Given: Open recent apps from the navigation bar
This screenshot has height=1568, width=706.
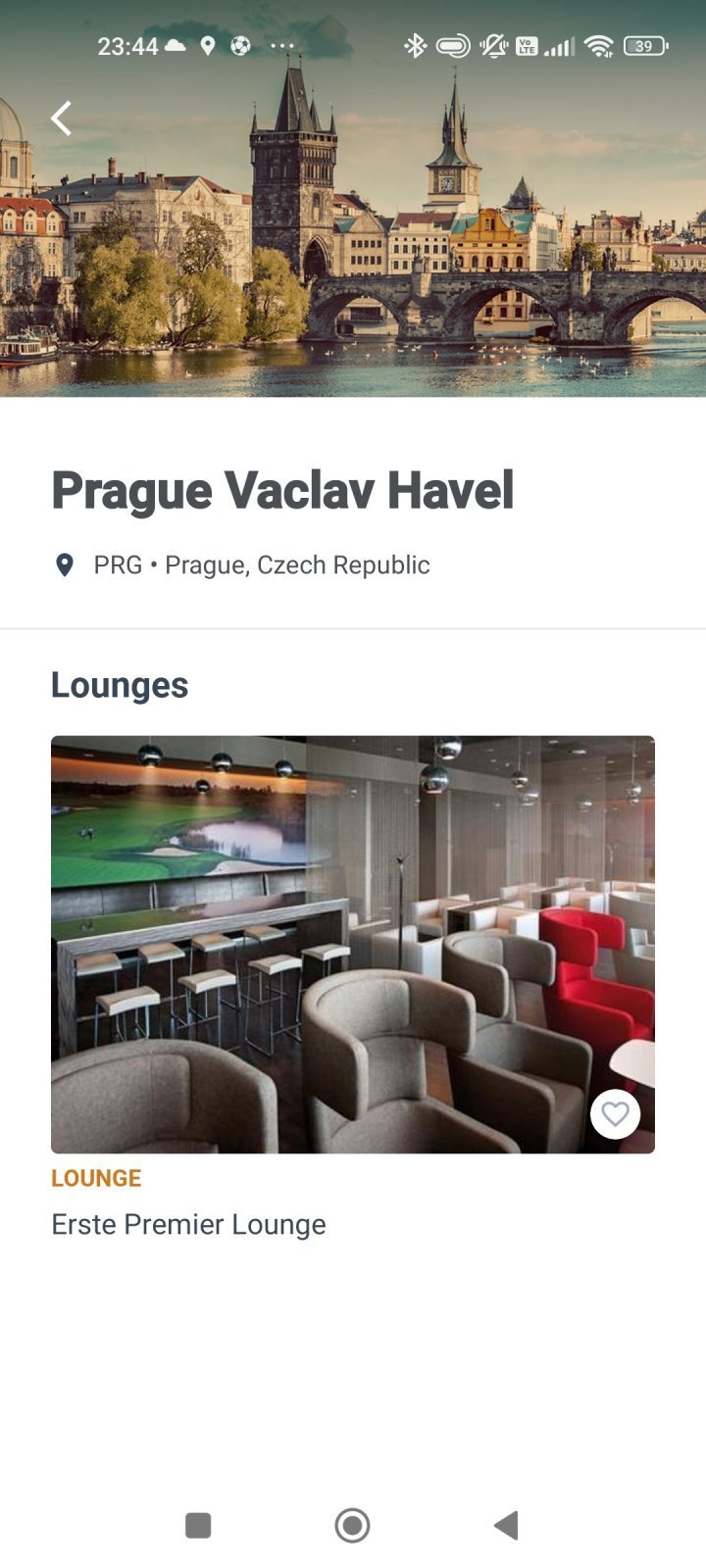Looking at the screenshot, I should tap(198, 1525).
